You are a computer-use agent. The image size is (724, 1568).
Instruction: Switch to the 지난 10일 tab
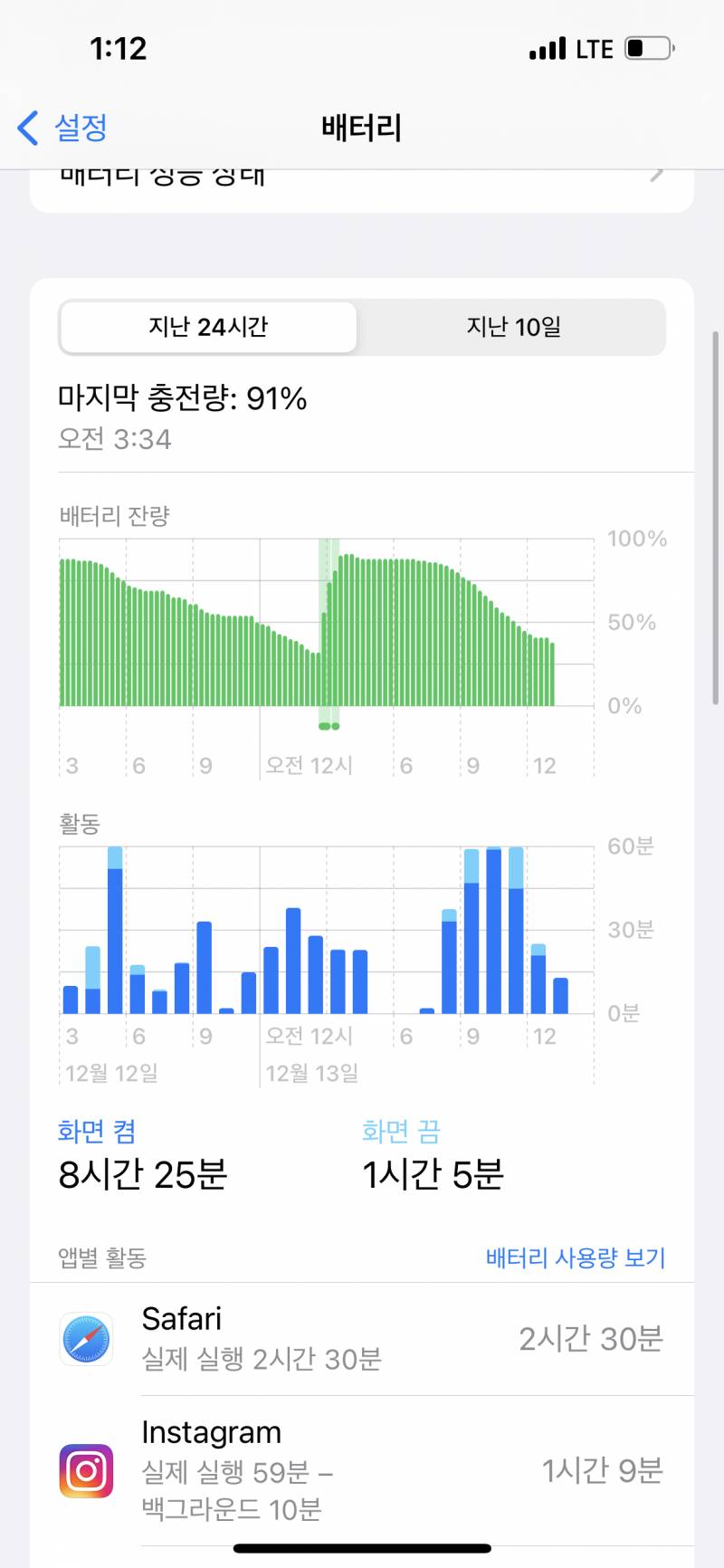click(x=512, y=327)
